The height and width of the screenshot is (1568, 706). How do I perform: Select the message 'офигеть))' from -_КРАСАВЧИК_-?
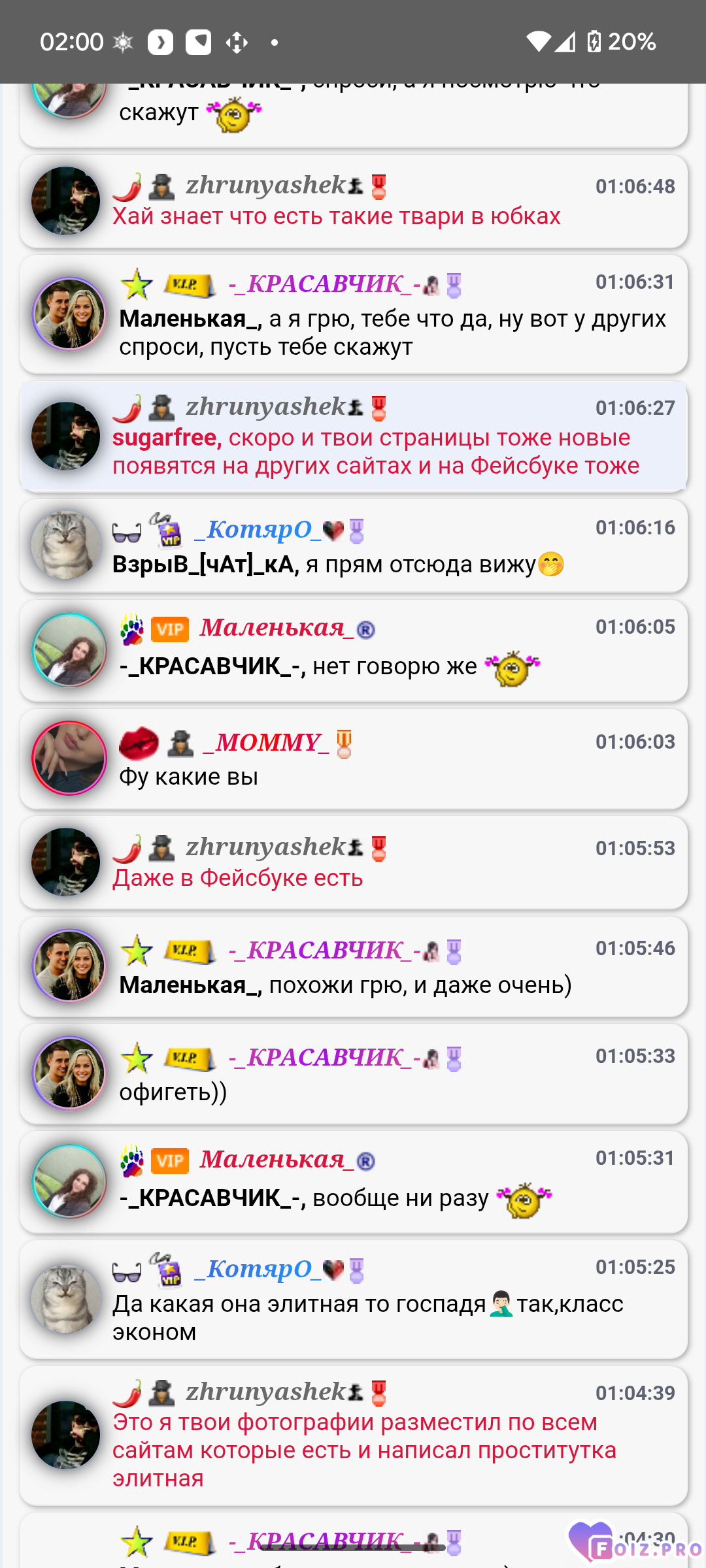pyautogui.click(x=354, y=1074)
